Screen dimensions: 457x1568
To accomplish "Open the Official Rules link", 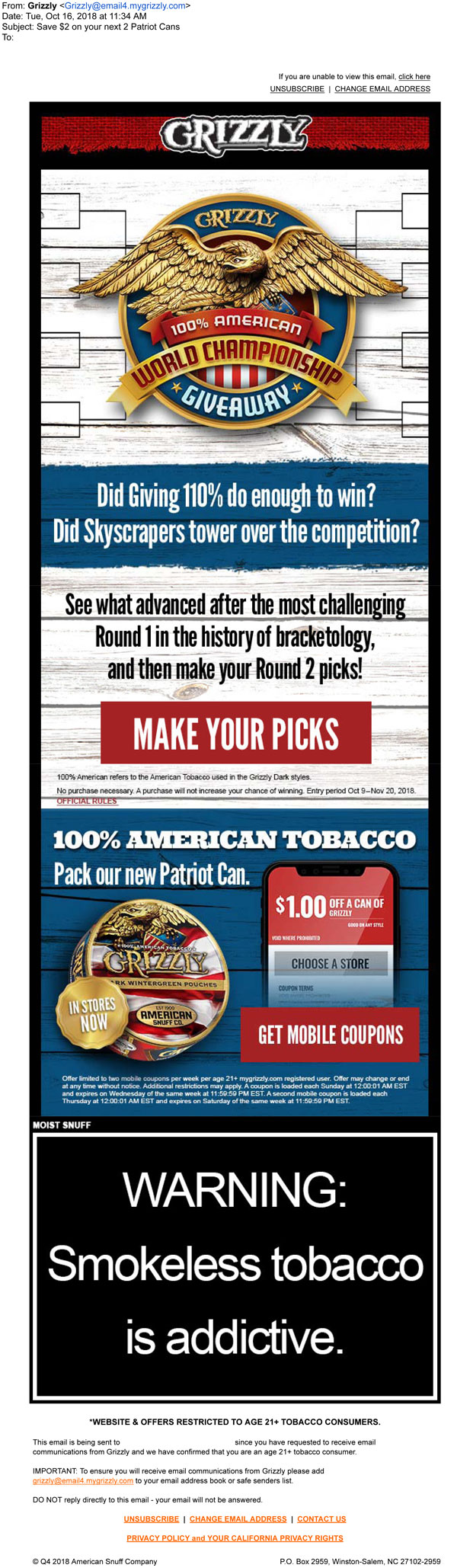I will 87,801.
